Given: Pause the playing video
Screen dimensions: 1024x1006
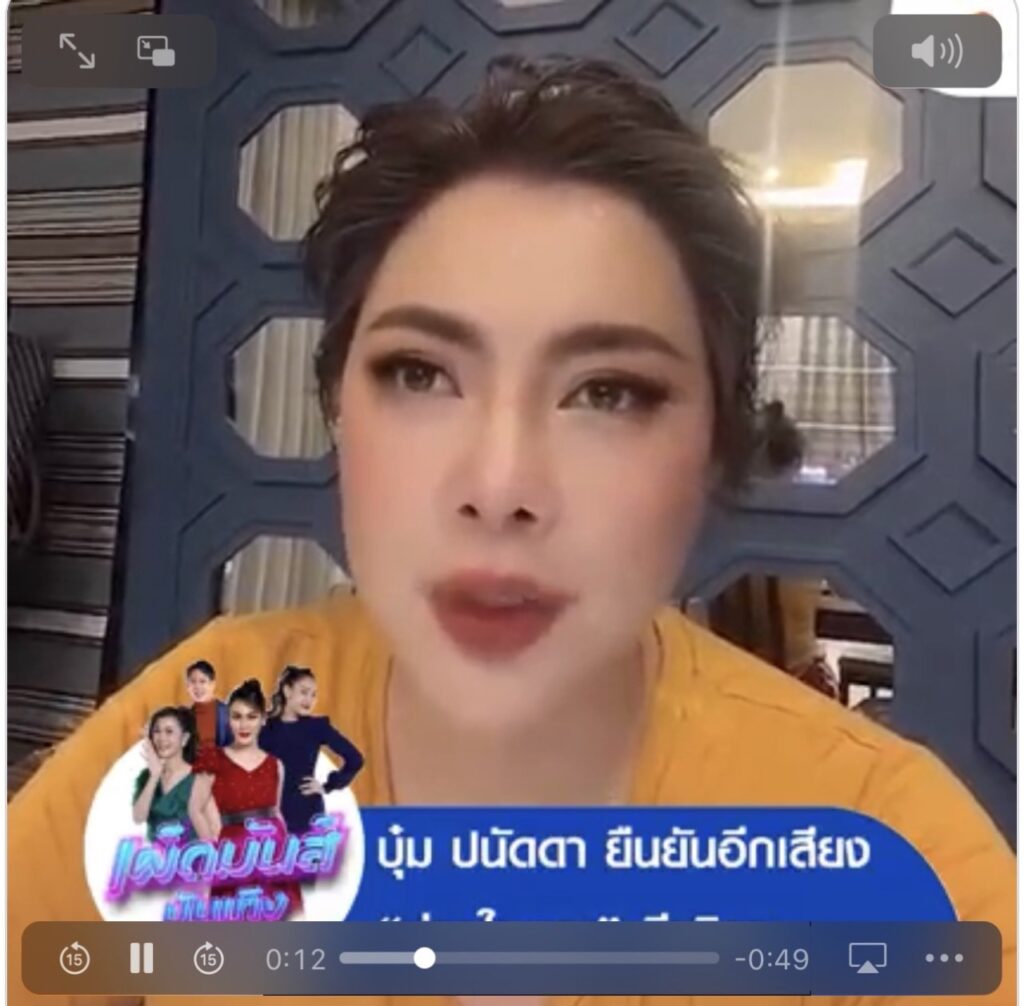Looking at the screenshot, I should coord(141,958).
